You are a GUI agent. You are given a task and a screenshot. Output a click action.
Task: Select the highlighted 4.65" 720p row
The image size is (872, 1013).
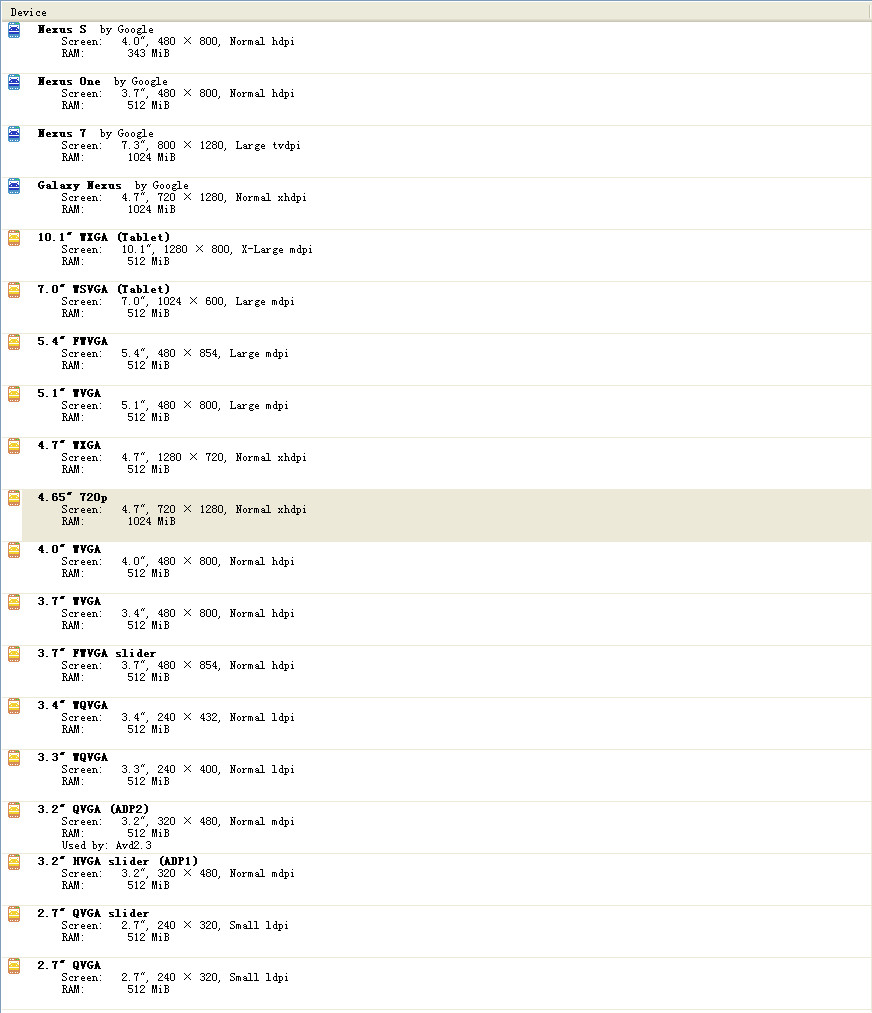[x=72, y=498]
